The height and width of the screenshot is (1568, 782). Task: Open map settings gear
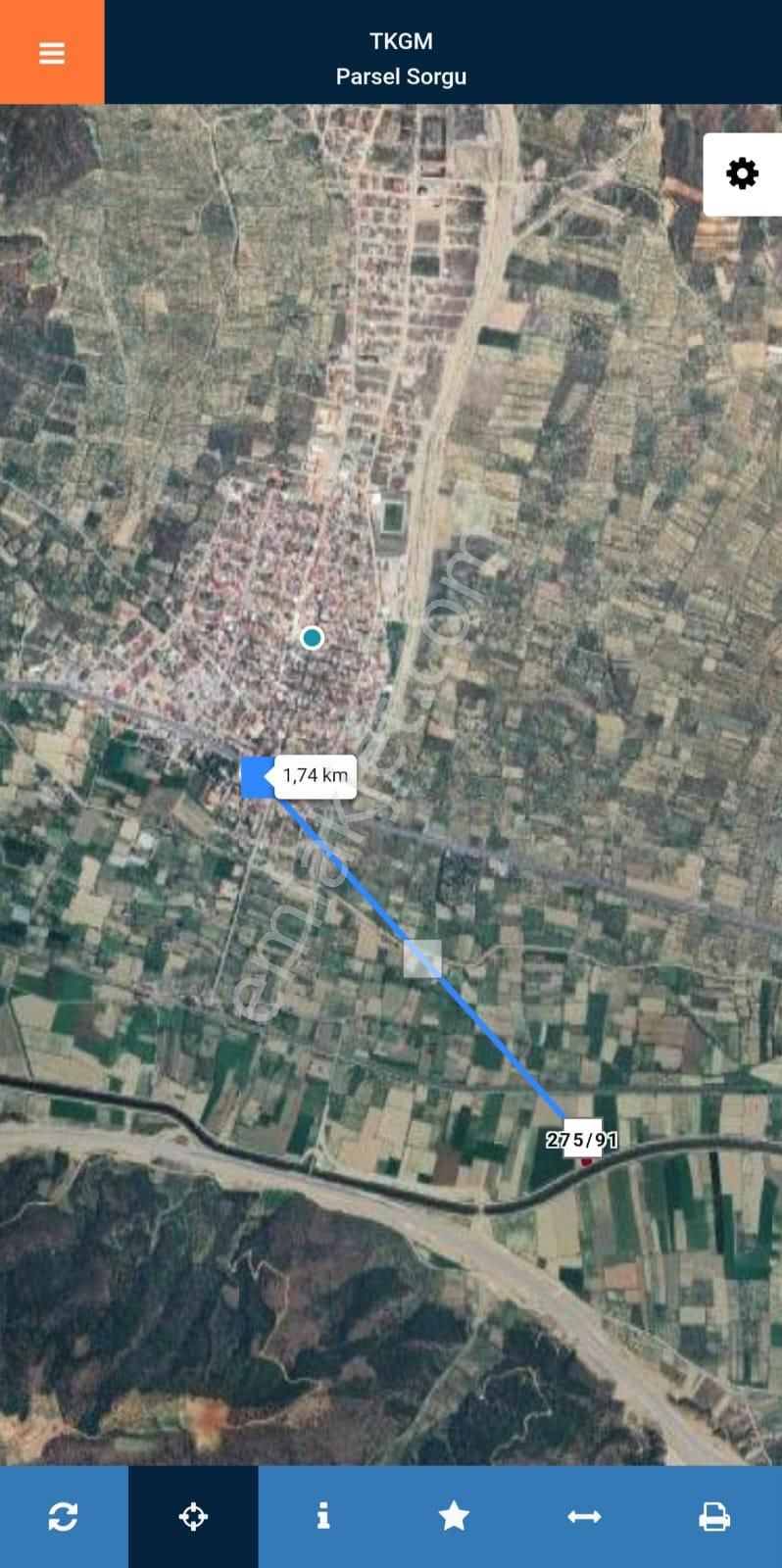(742, 174)
